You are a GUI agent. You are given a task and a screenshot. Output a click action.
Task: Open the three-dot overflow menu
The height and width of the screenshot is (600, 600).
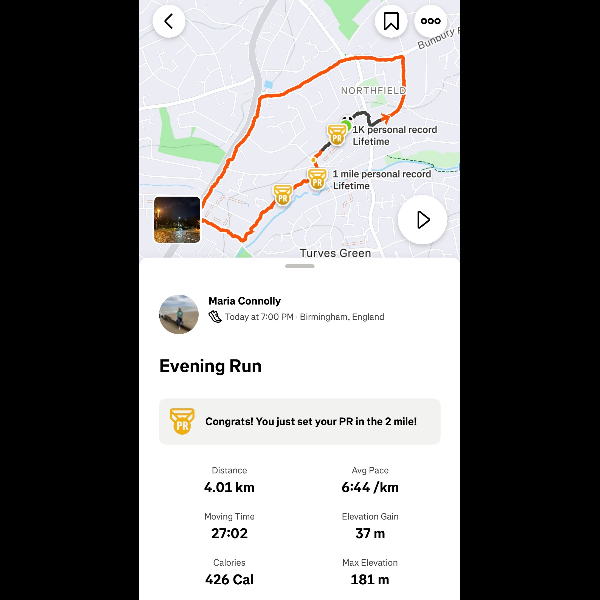pyautogui.click(x=431, y=21)
